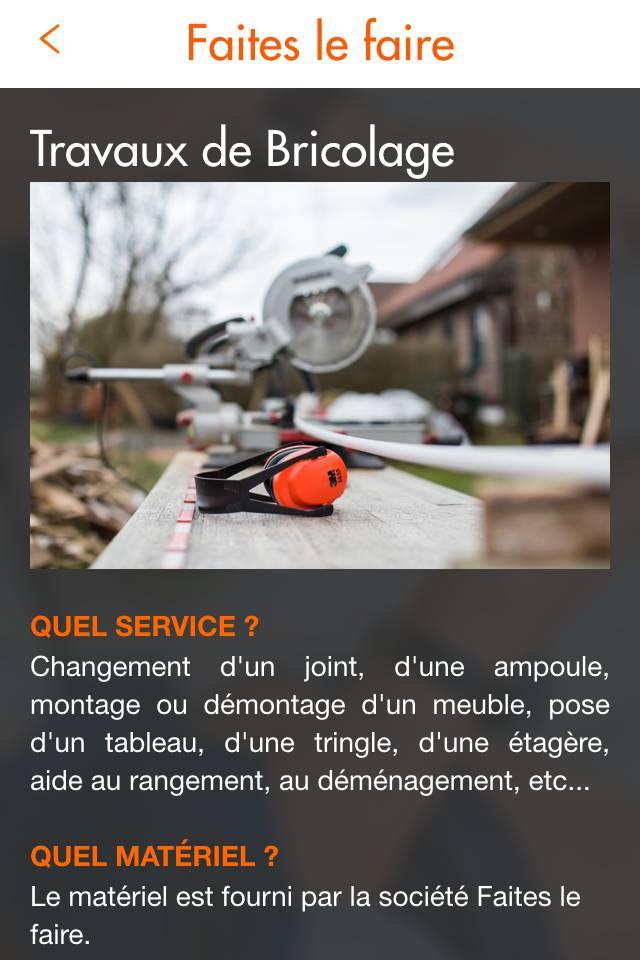Go back using the orange arrow
The width and height of the screenshot is (640, 960).
(x=50, y=40)
